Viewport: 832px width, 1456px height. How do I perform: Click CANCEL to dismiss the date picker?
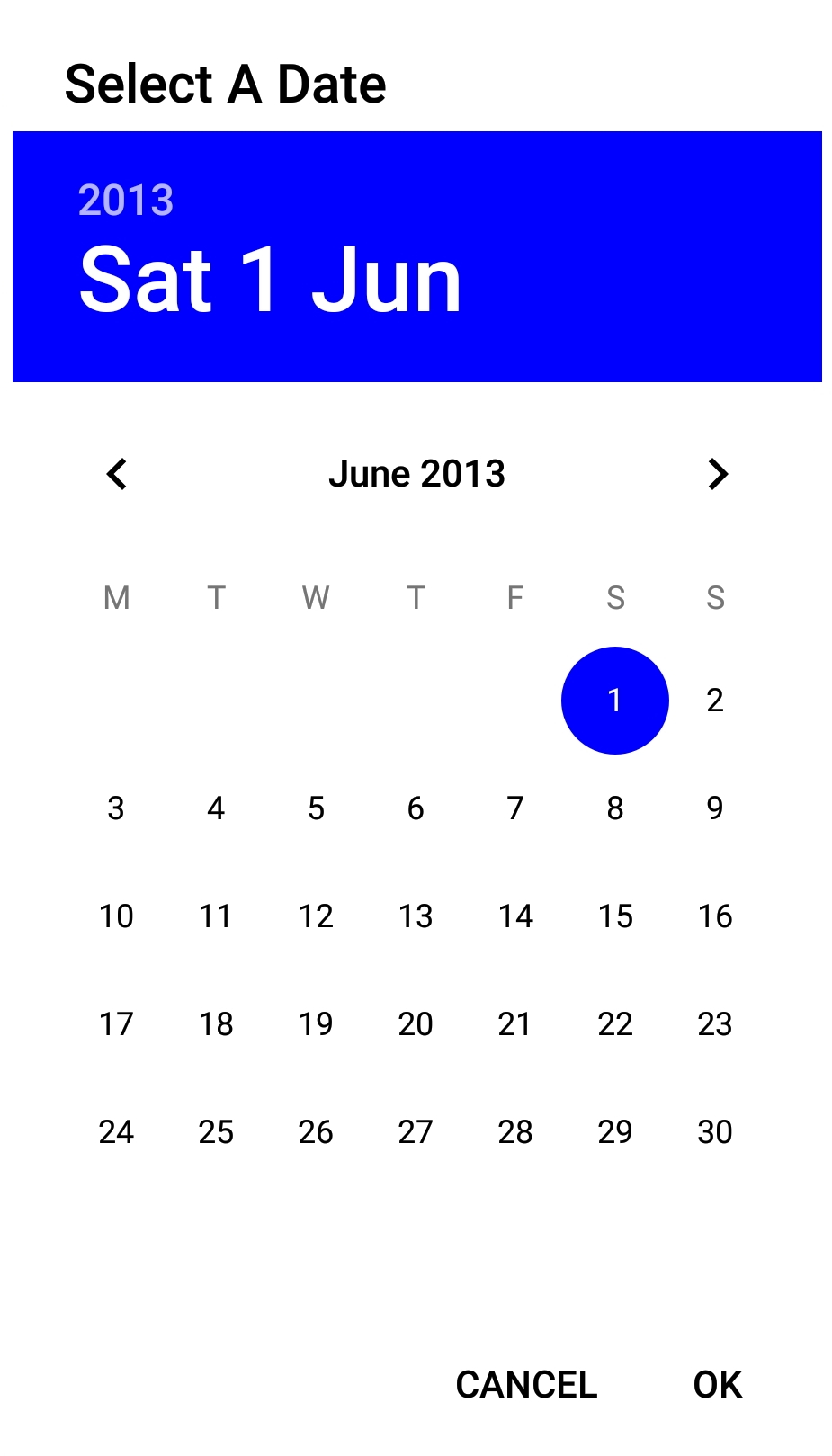[x=525, y=1385]
